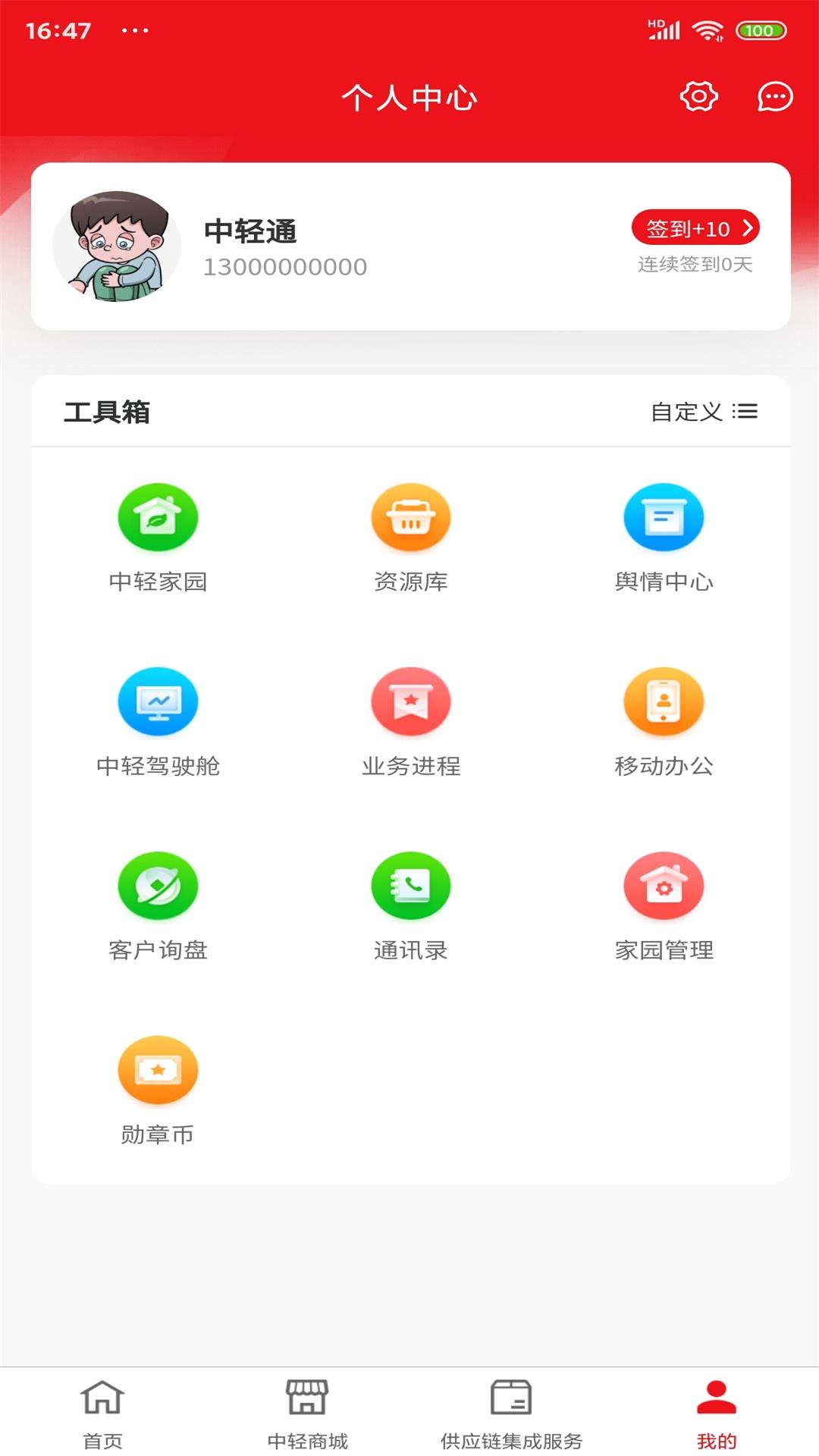The image size is (819, 1456).
Task: Open the settings gear in the title bar
Action: (699, 96)
